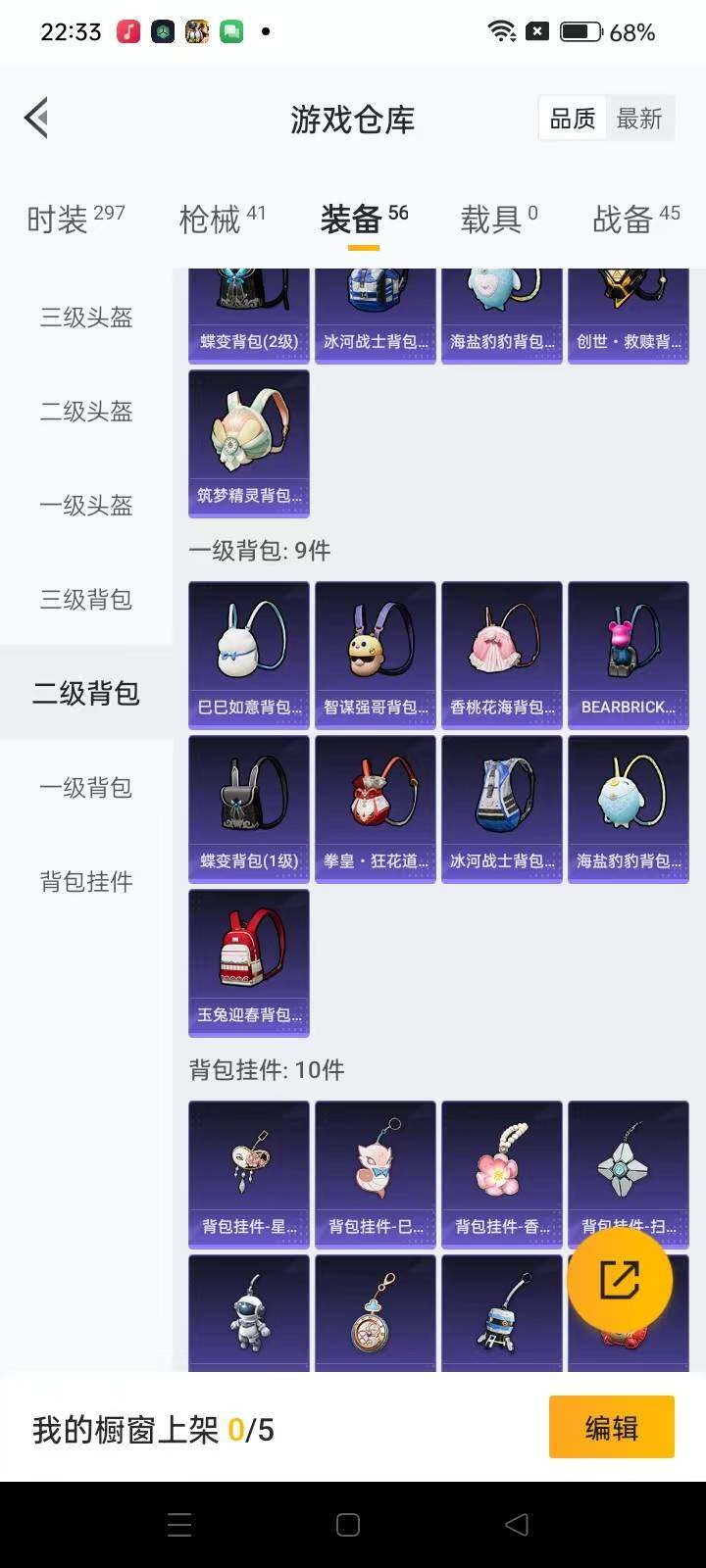
Task: Switch to the 时装 tab
Action: click(x=76, y=218)
